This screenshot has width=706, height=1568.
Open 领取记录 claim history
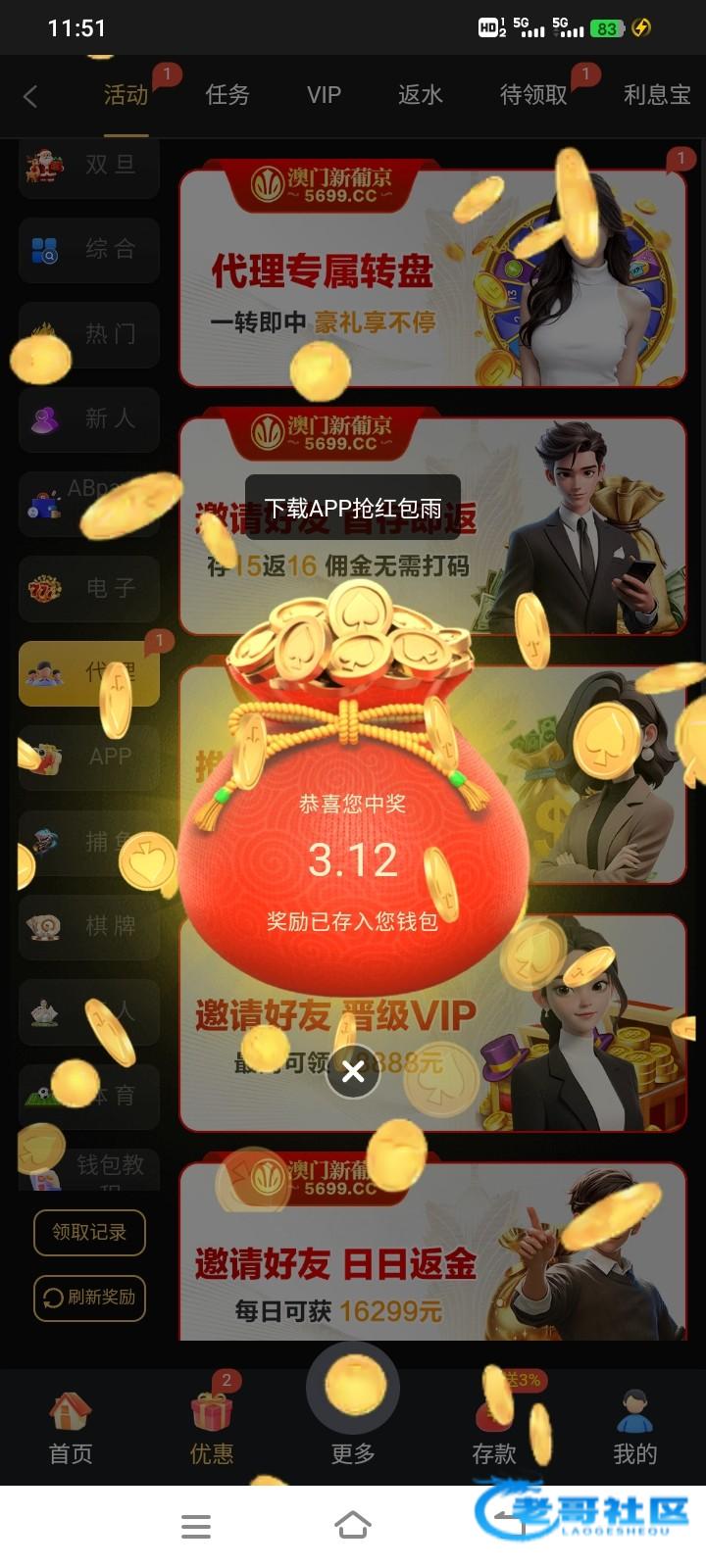(89, 1232)
